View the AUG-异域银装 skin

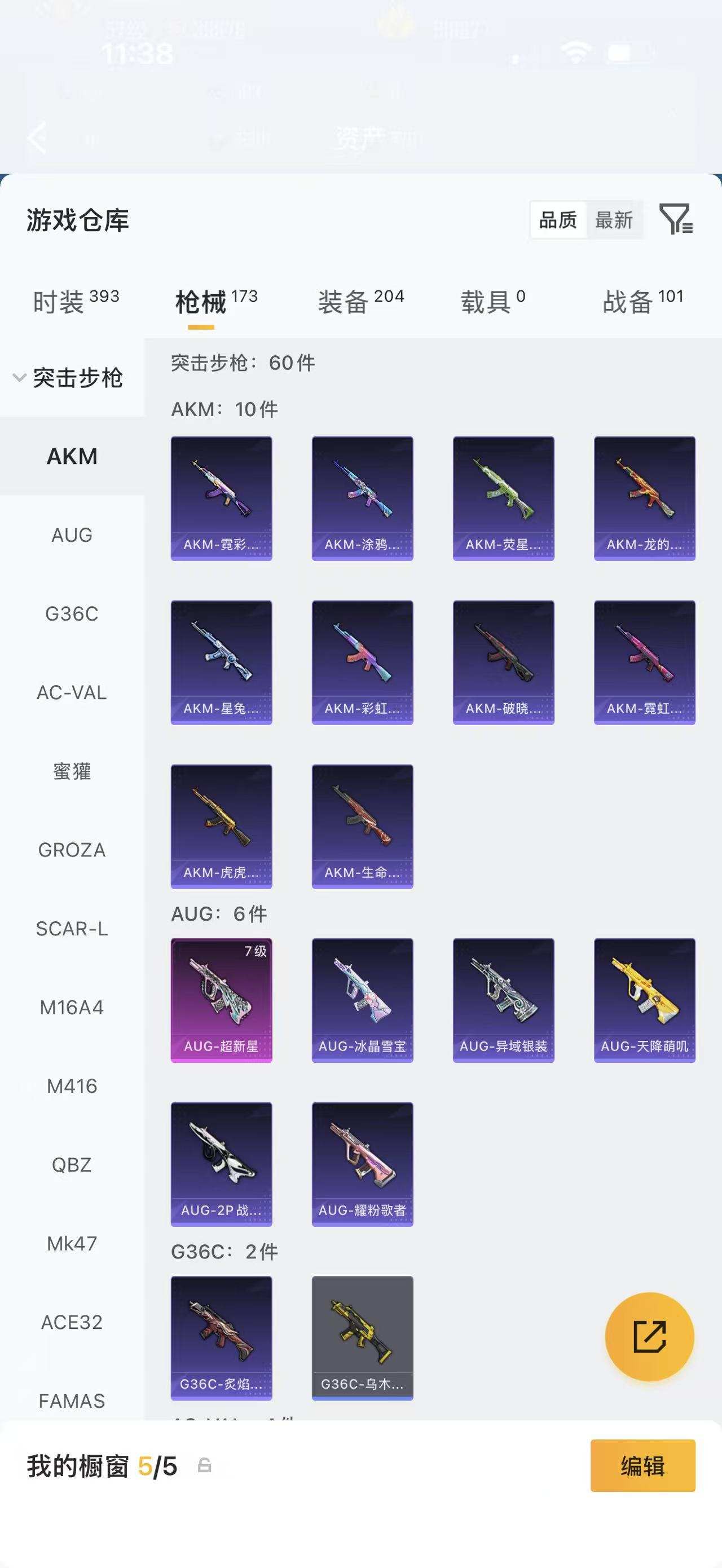point(504,1000)
